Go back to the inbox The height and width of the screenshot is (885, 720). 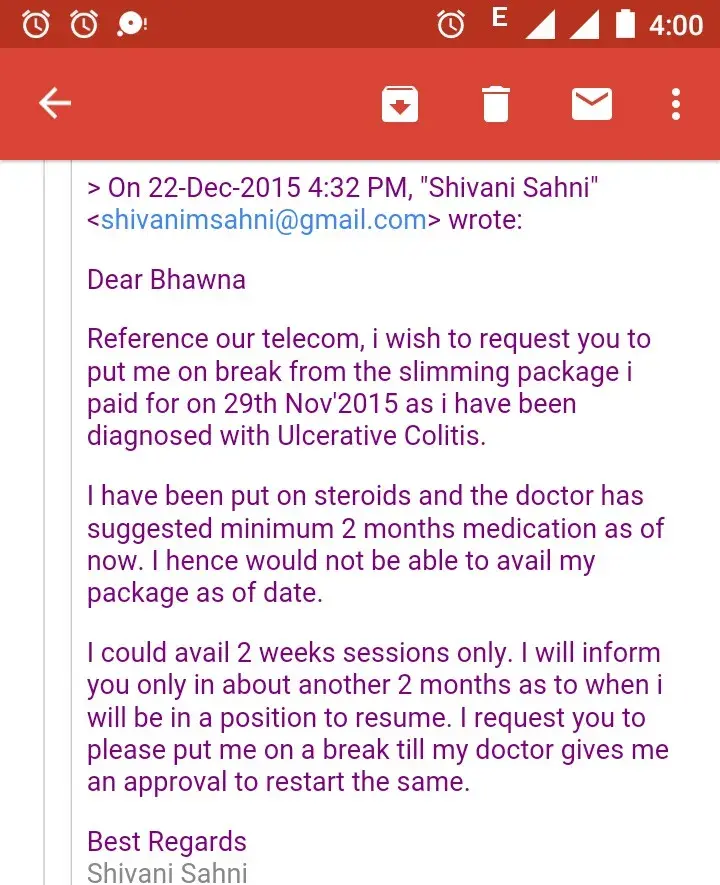(54, 103)
